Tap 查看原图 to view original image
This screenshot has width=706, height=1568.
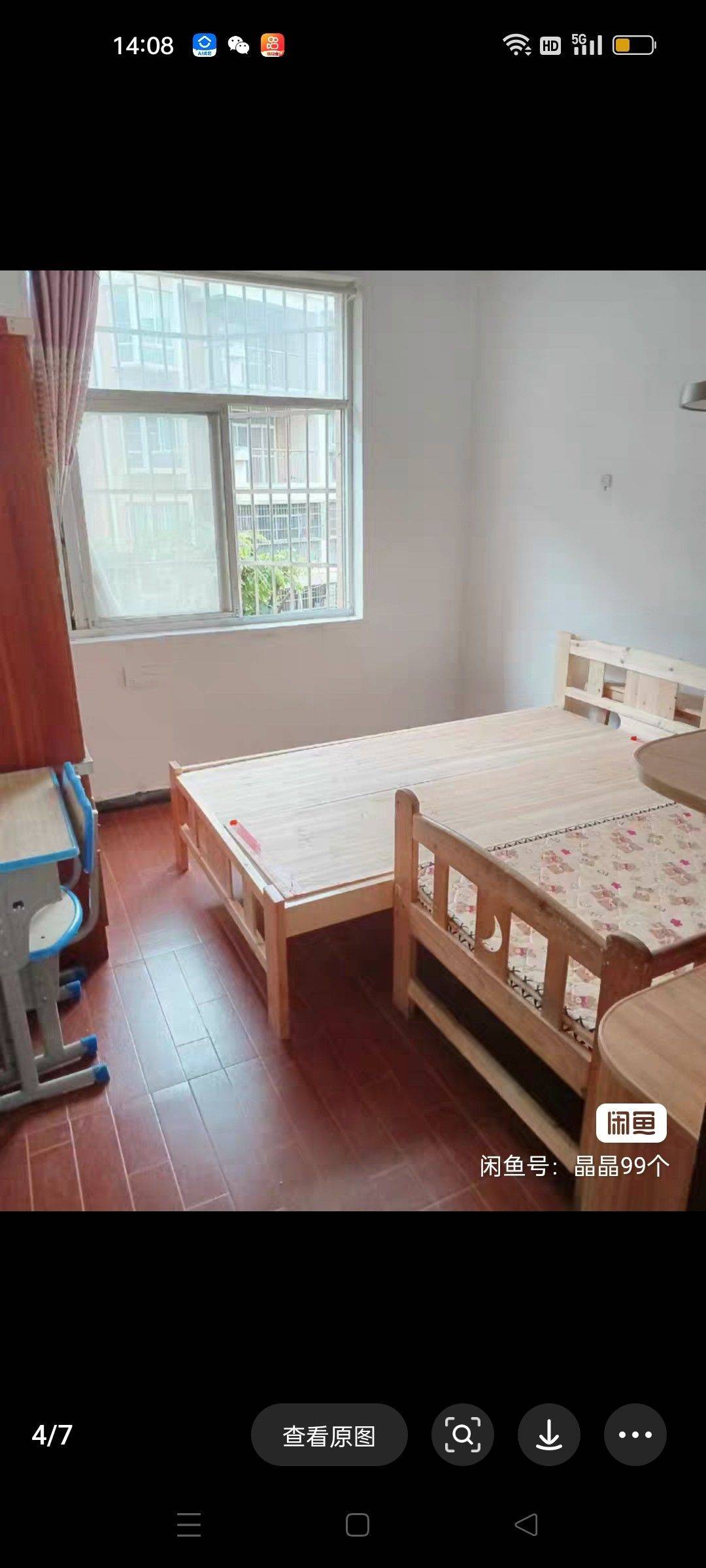click(329, 1435)
